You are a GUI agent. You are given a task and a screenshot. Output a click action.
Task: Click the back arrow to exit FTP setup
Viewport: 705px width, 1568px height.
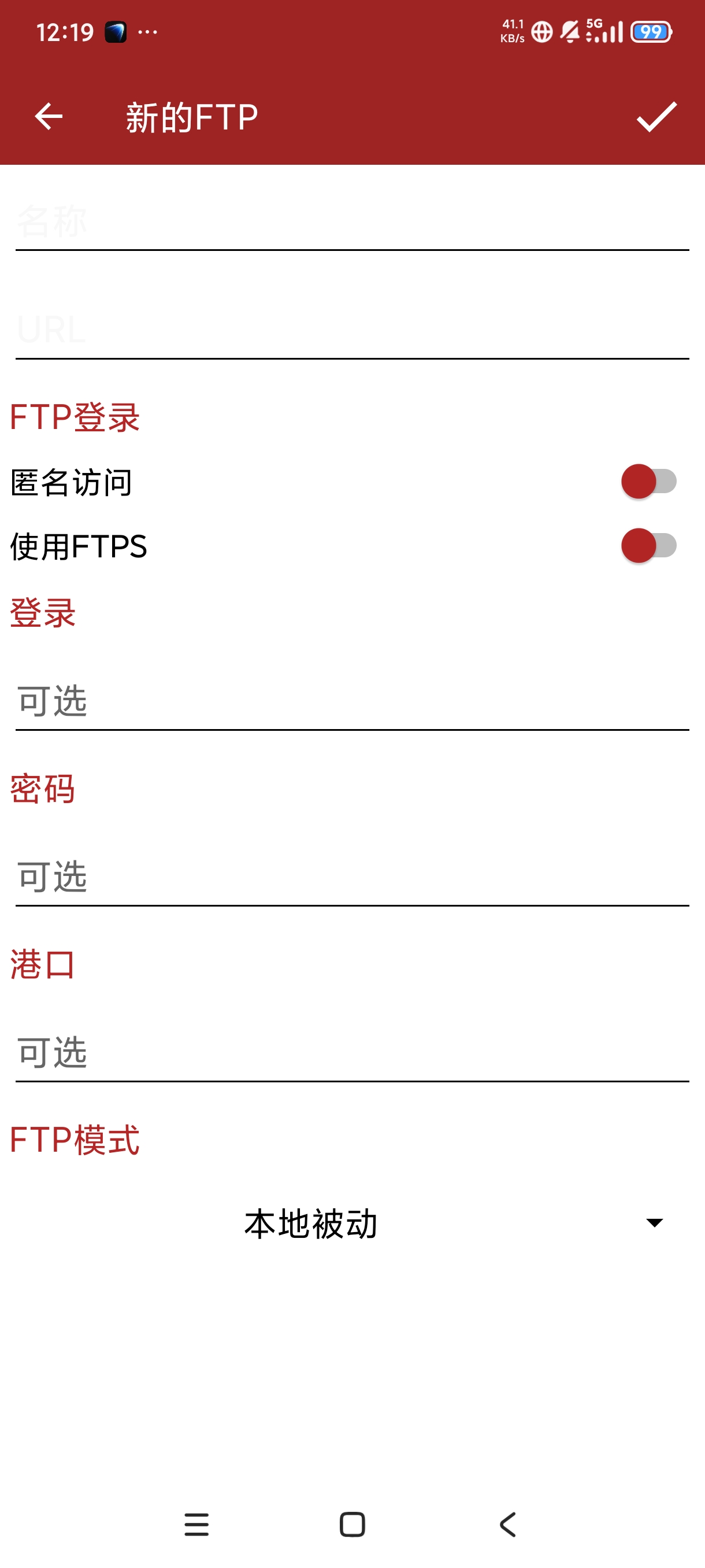[49, 116]
